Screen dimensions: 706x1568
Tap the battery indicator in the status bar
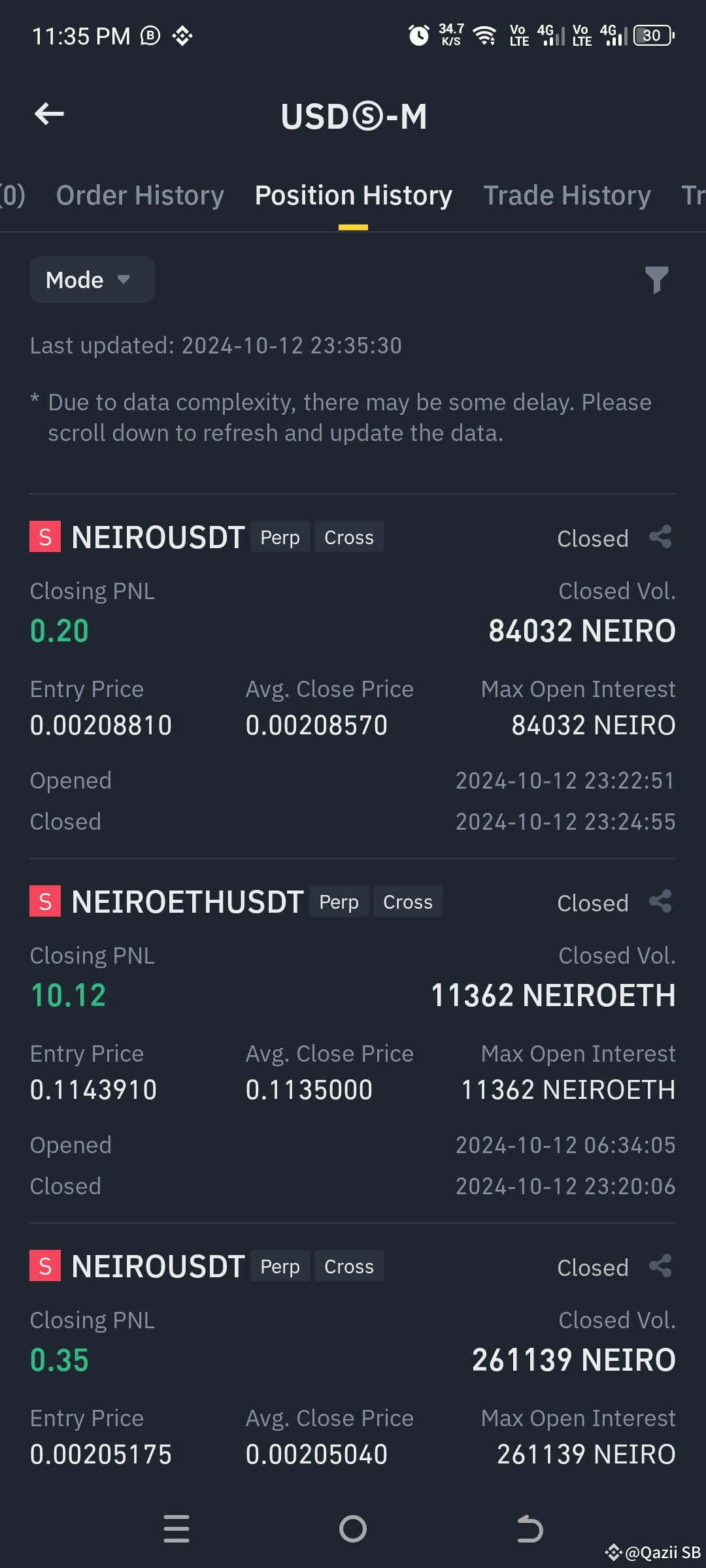click(x=651, y=35)
